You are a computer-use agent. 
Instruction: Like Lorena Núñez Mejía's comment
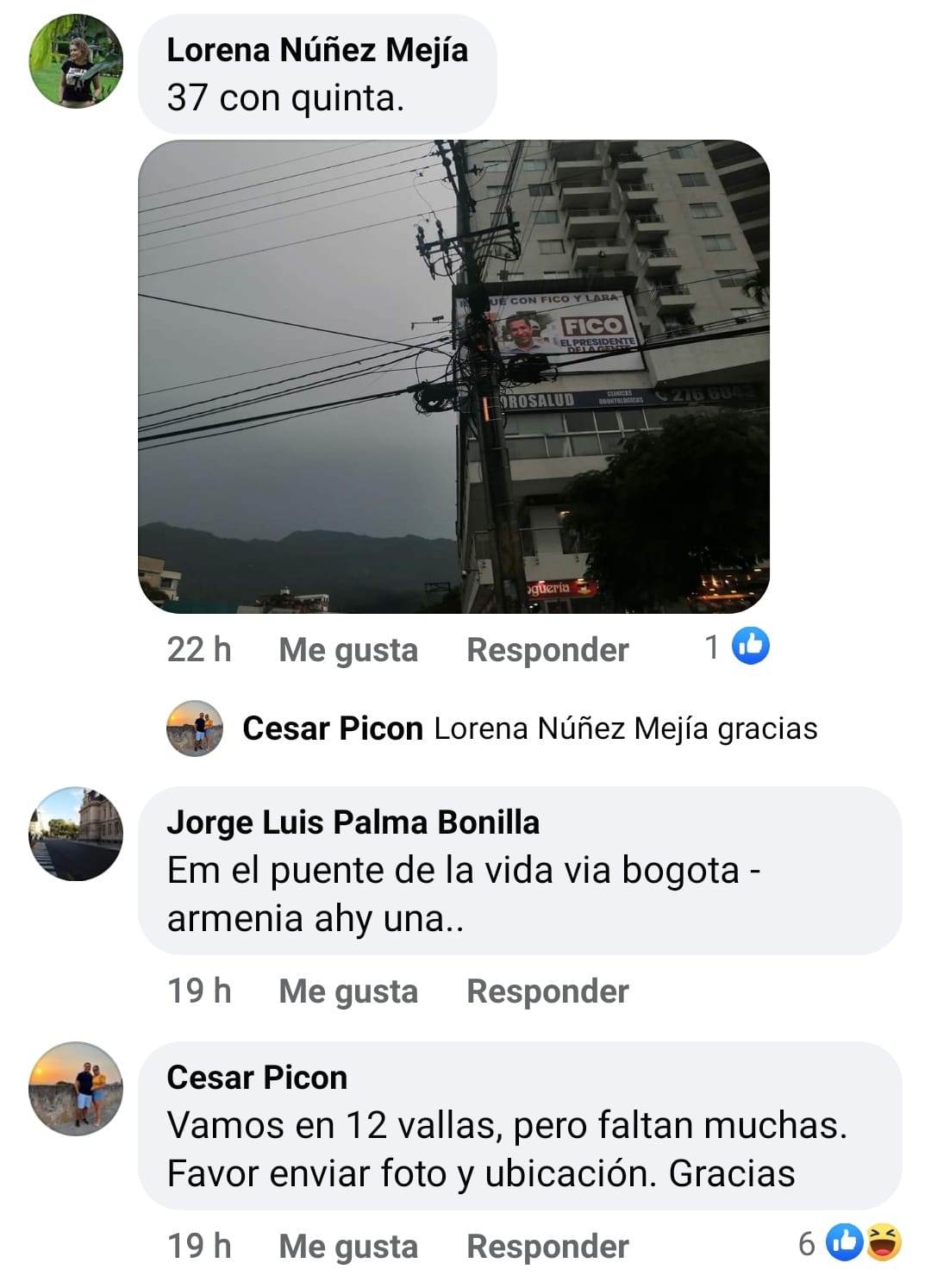click(x=347, y=649)
